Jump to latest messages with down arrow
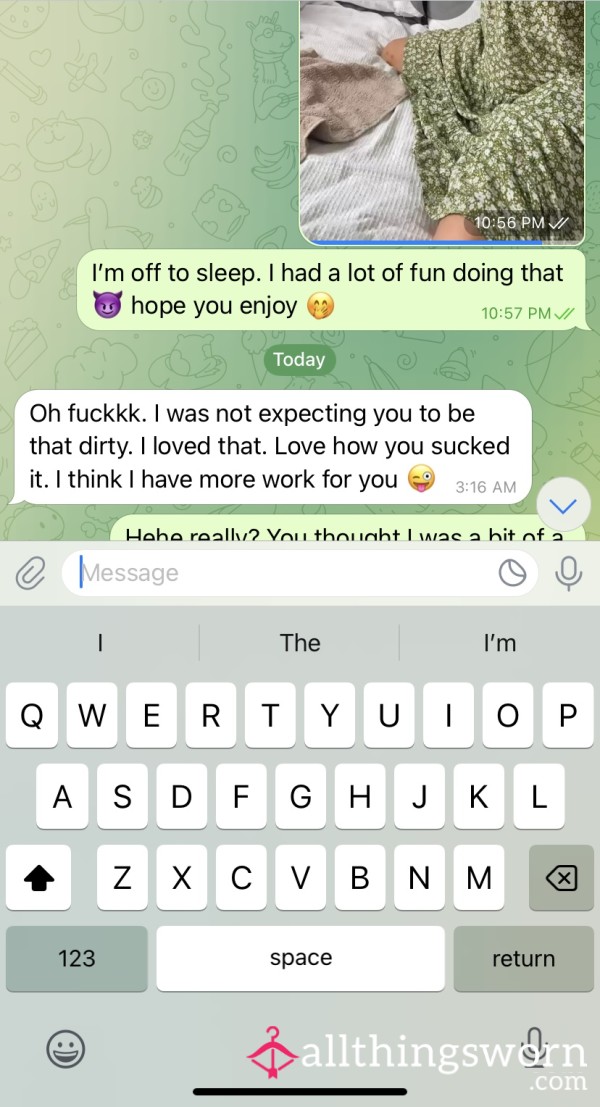Image resolution: width=600 pixels, height=1107 pixels. (x=563, y=505)
